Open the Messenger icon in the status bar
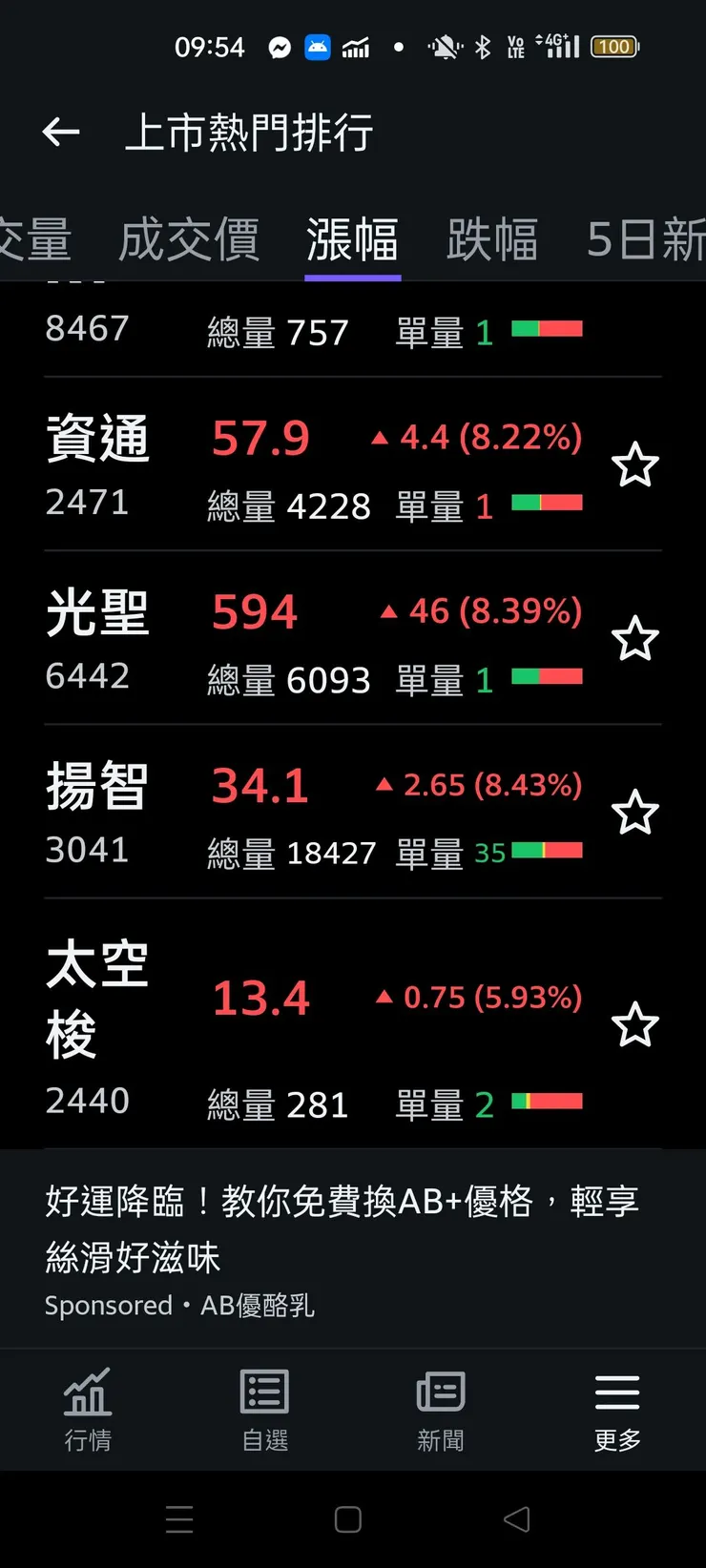Viewport: 706px width, 1568px height. 281,46
